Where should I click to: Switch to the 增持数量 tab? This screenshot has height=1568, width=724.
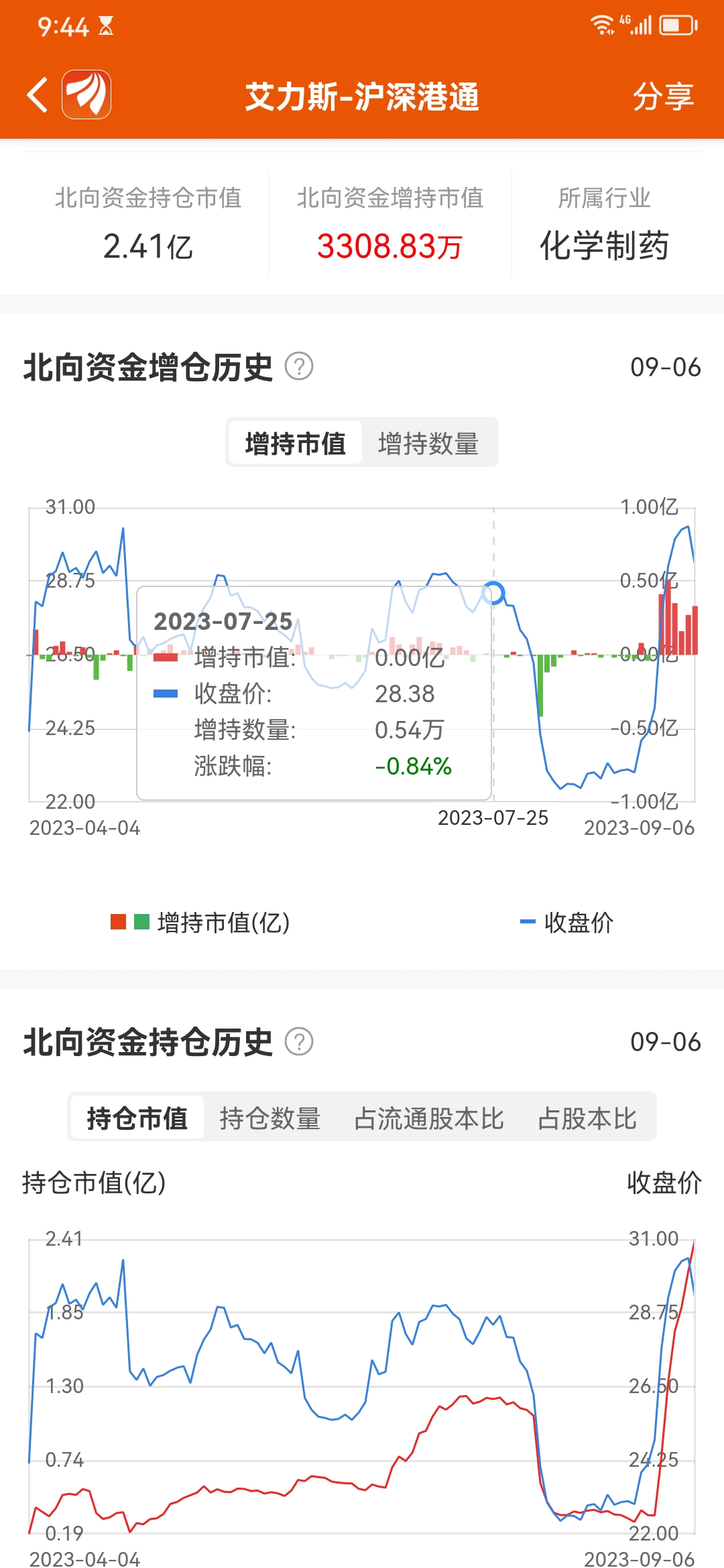click(428, 443)
